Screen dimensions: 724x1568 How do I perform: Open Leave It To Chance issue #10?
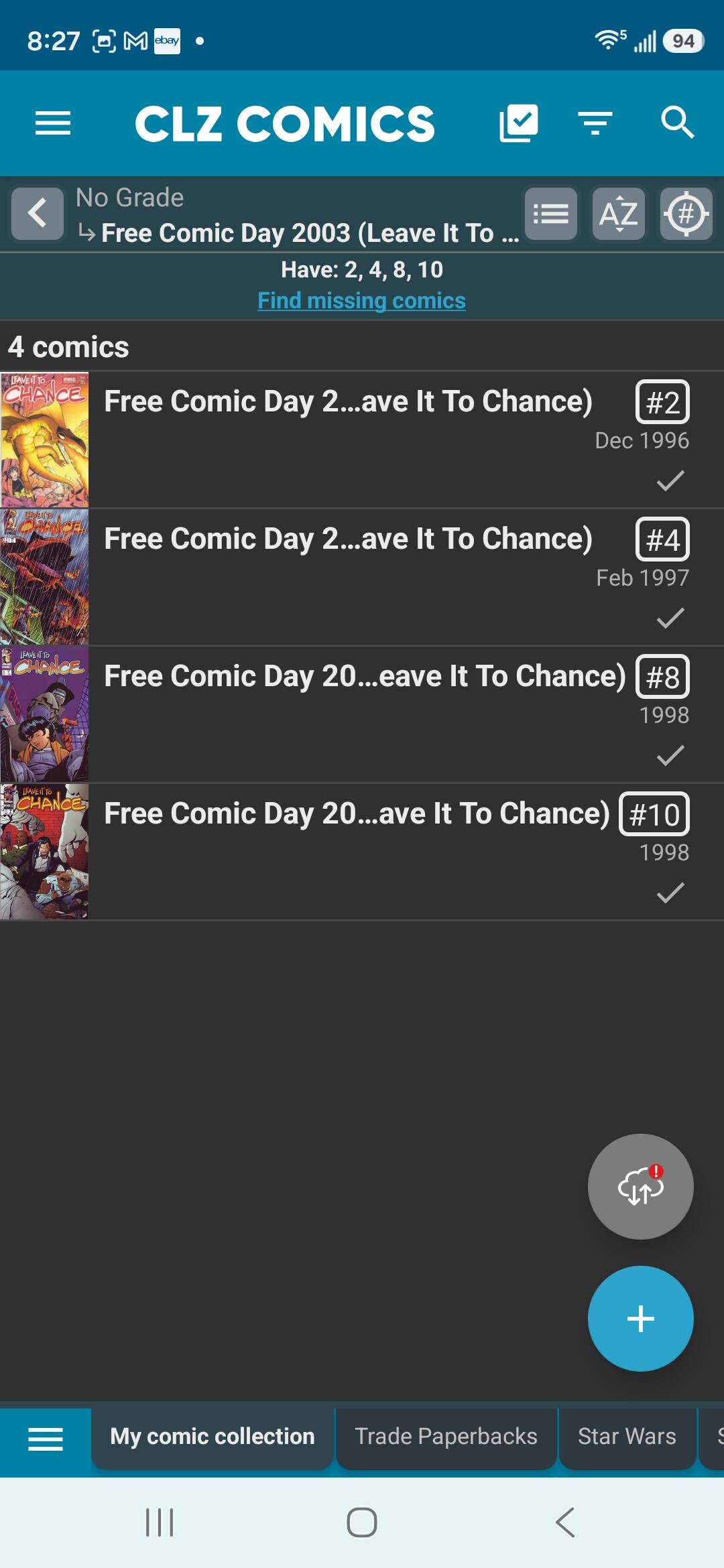[362, 852]
